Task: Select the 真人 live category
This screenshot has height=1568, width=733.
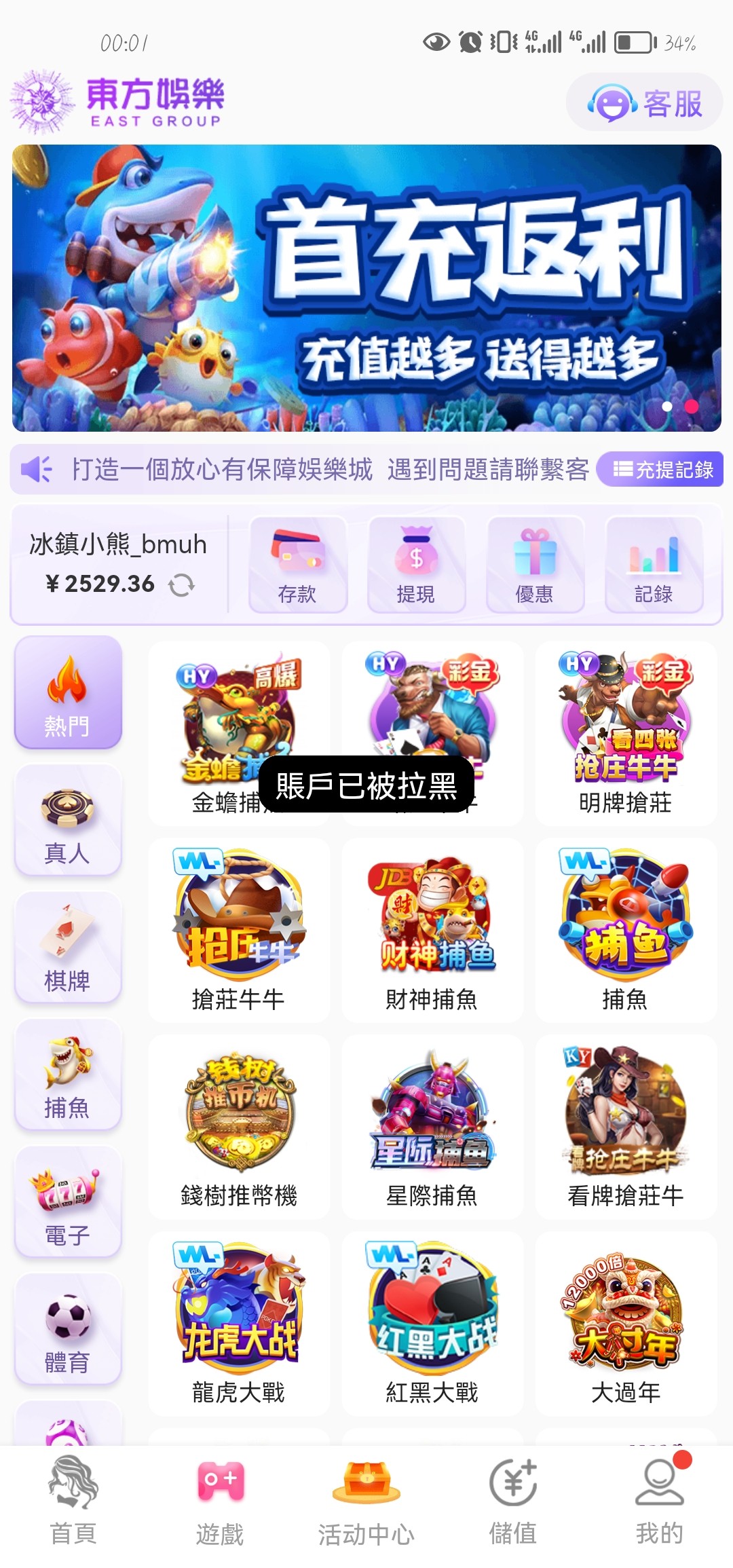Action: point(67,820)
